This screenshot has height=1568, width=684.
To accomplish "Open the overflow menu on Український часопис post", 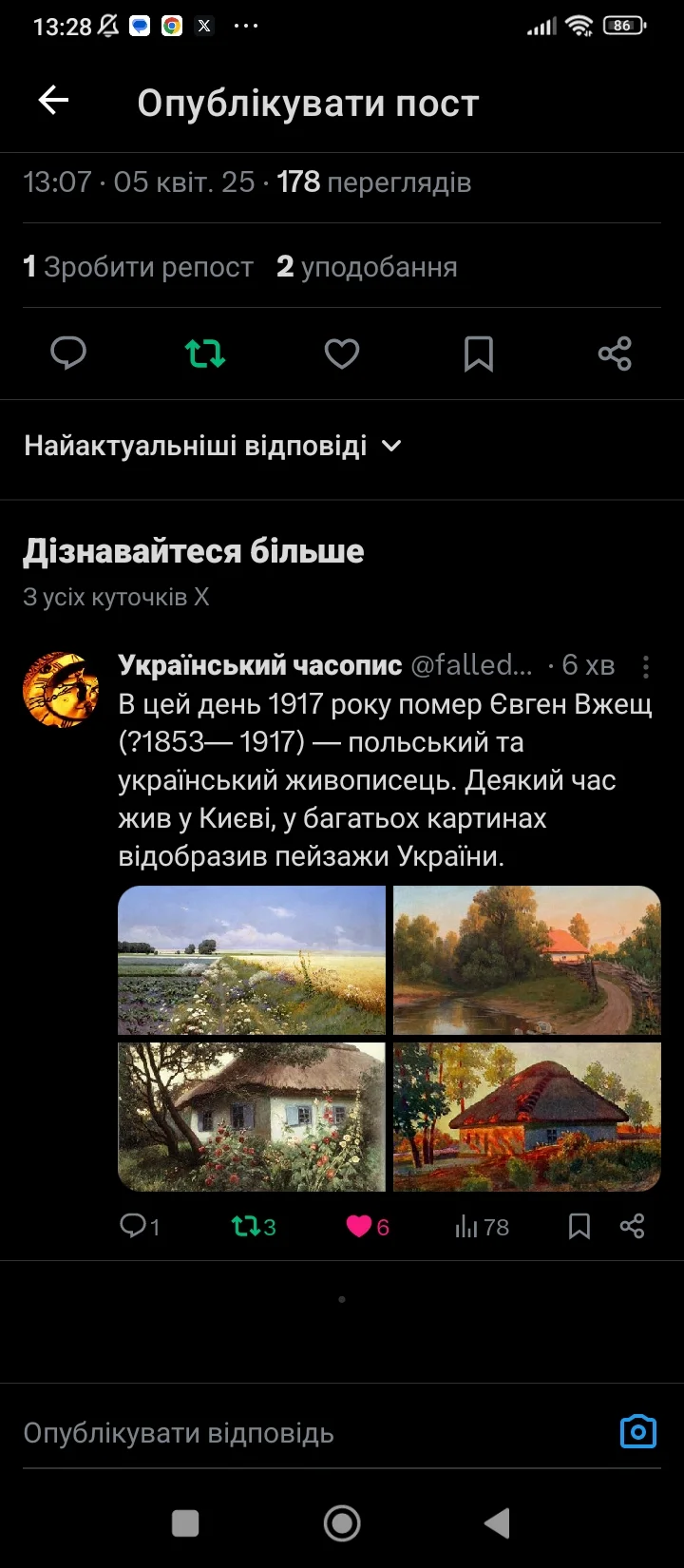I will tap(646, 666).
